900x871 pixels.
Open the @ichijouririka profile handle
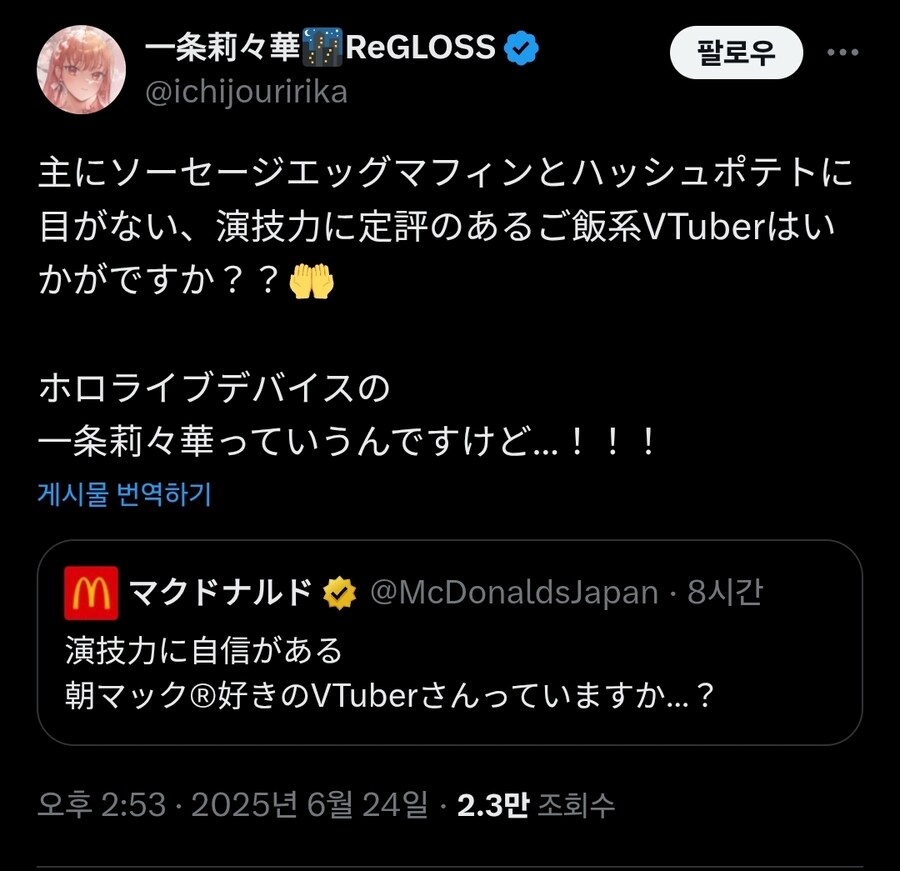pyautogui.click(x=247, y=93)
